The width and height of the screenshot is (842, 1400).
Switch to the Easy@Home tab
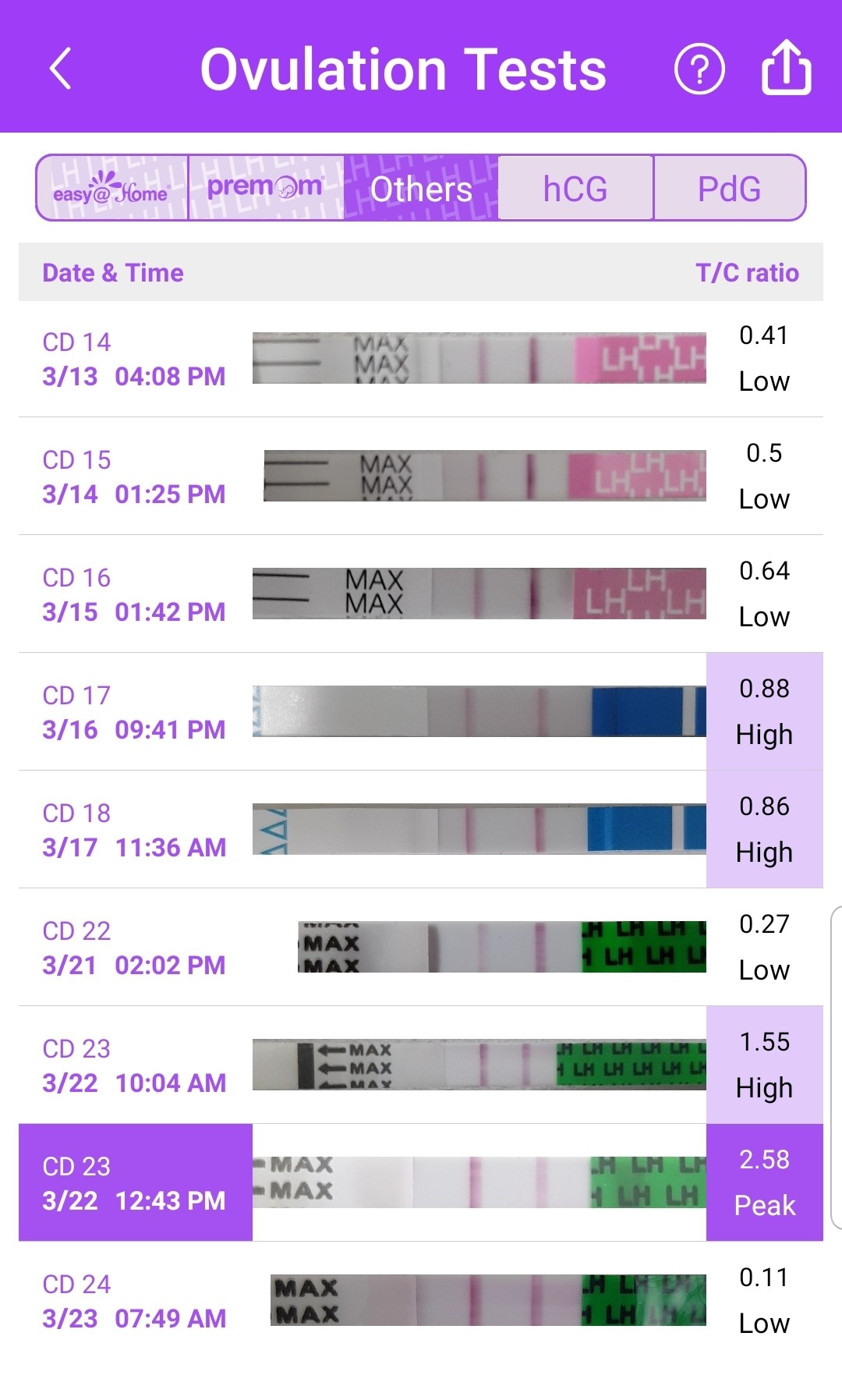pyautogui.click(x=112, y=189)
